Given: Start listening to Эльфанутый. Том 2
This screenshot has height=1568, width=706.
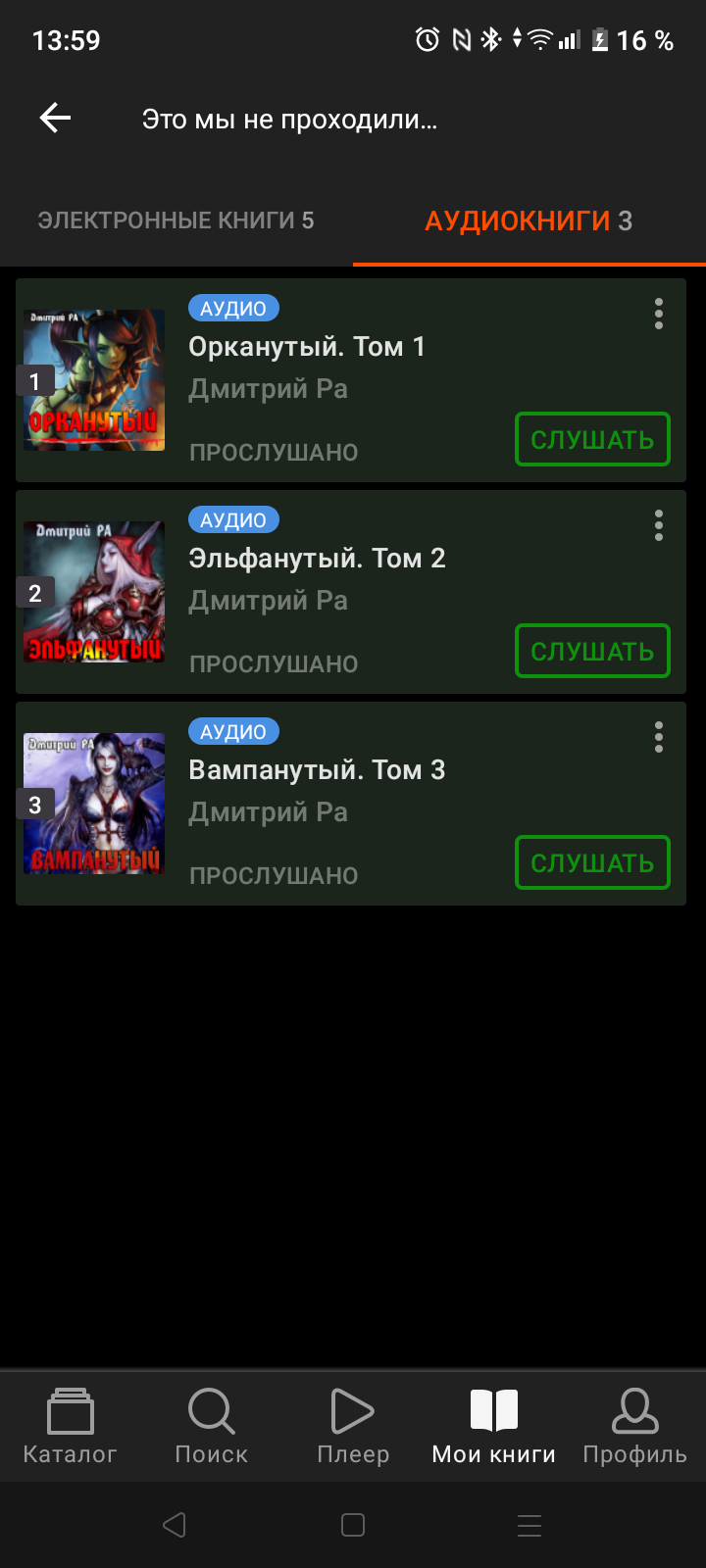Looking at the screenshot, I should 592,652.
